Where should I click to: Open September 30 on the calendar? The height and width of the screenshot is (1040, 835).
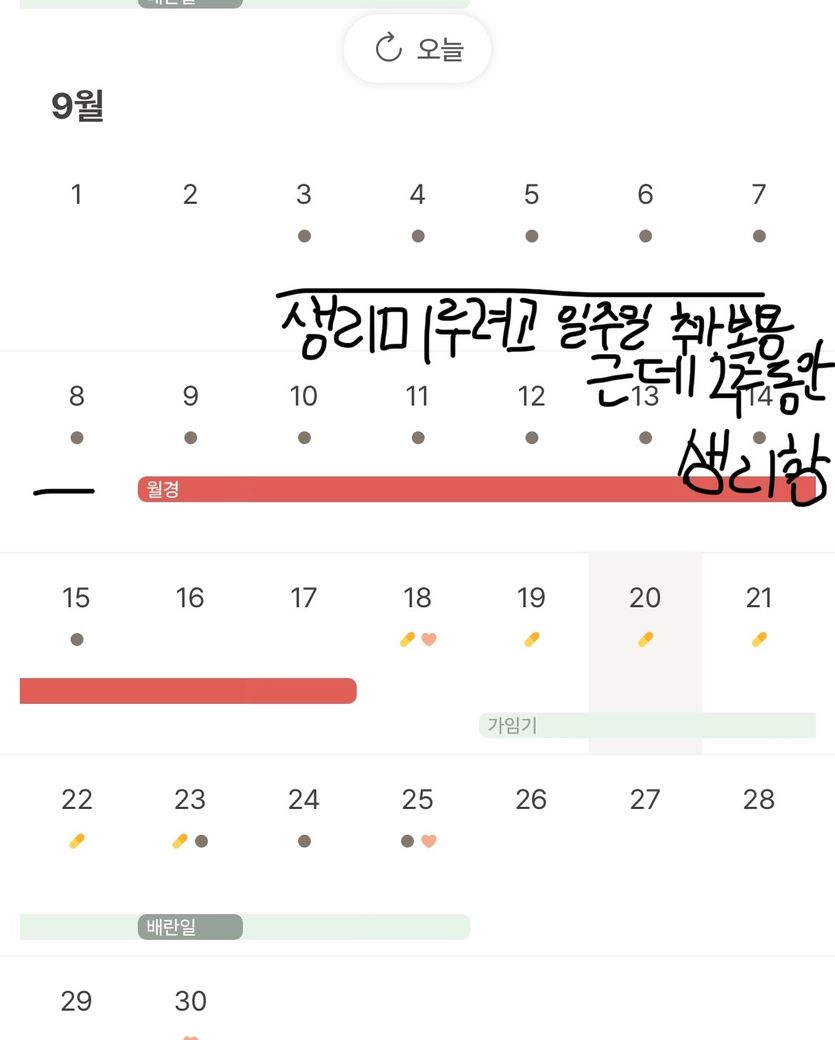pyautogui.click(x=190, y=1001)
